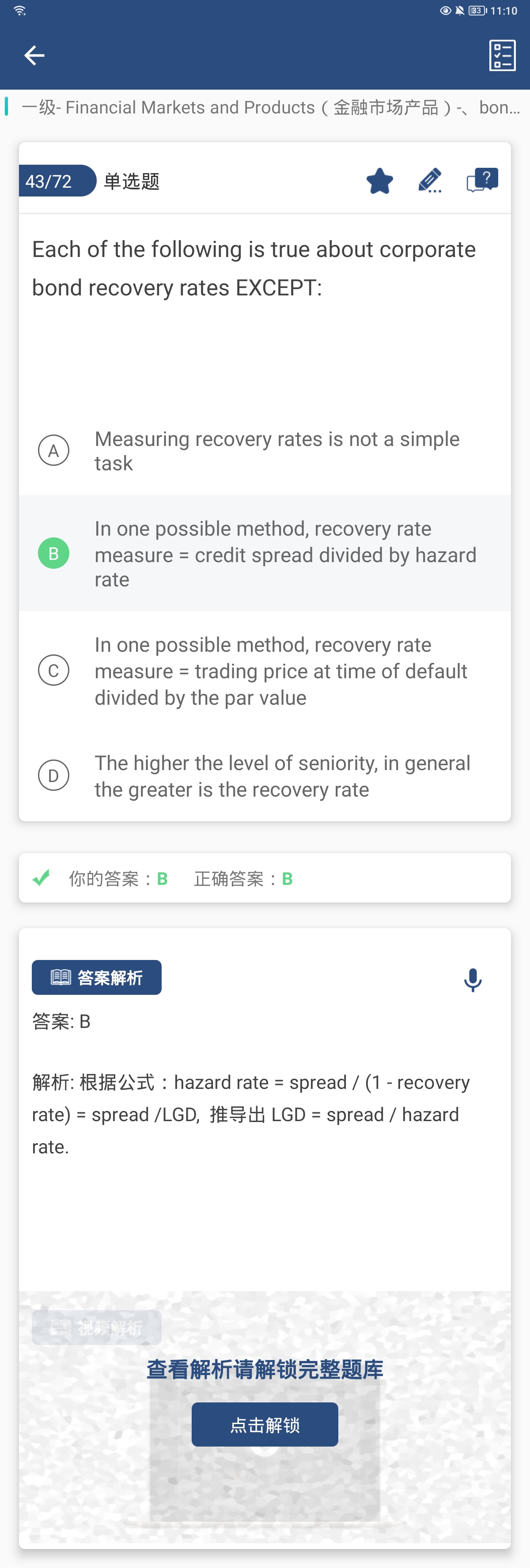
Task: Toggle the star favorite on this question
Action: pos(380,181)
